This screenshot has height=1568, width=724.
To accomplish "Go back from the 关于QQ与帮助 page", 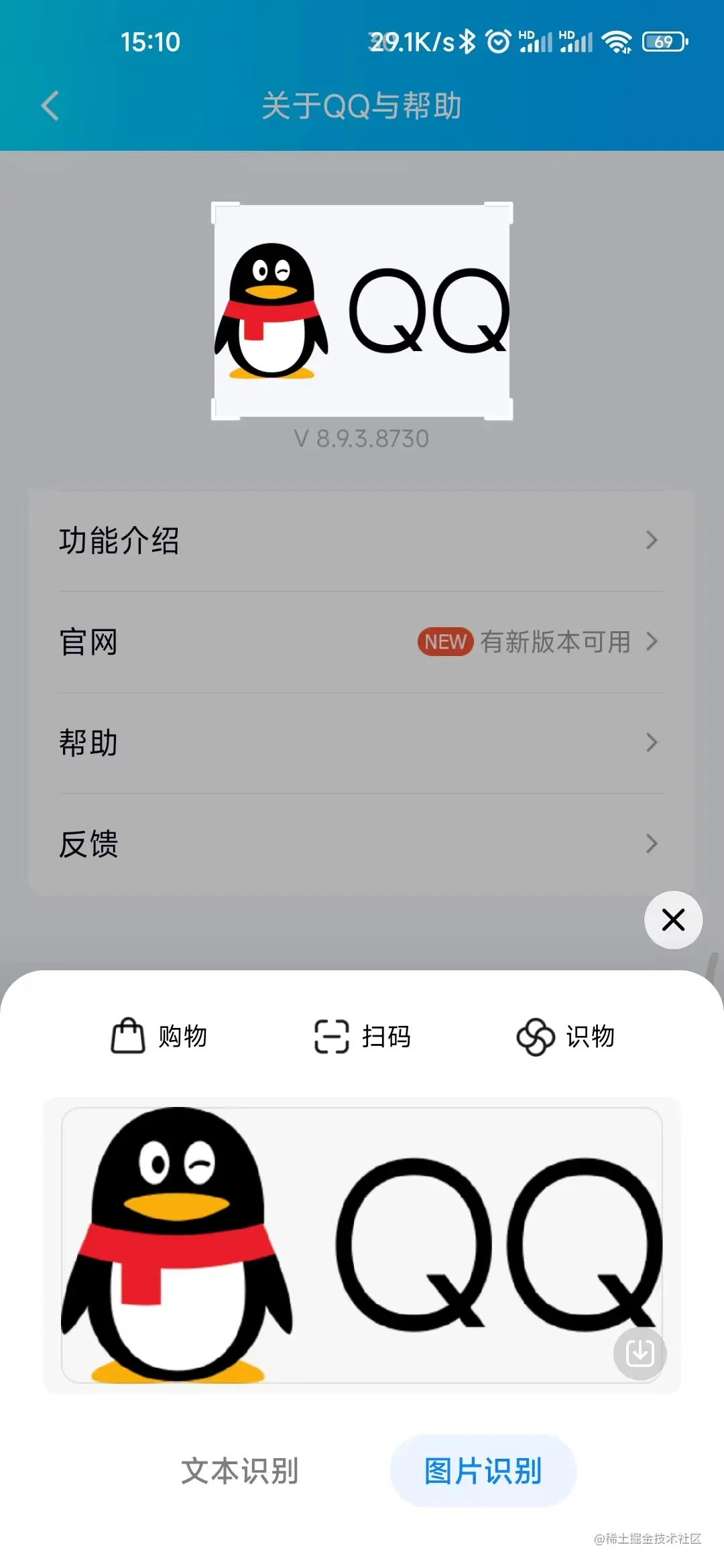I will (x=50, y=106).
